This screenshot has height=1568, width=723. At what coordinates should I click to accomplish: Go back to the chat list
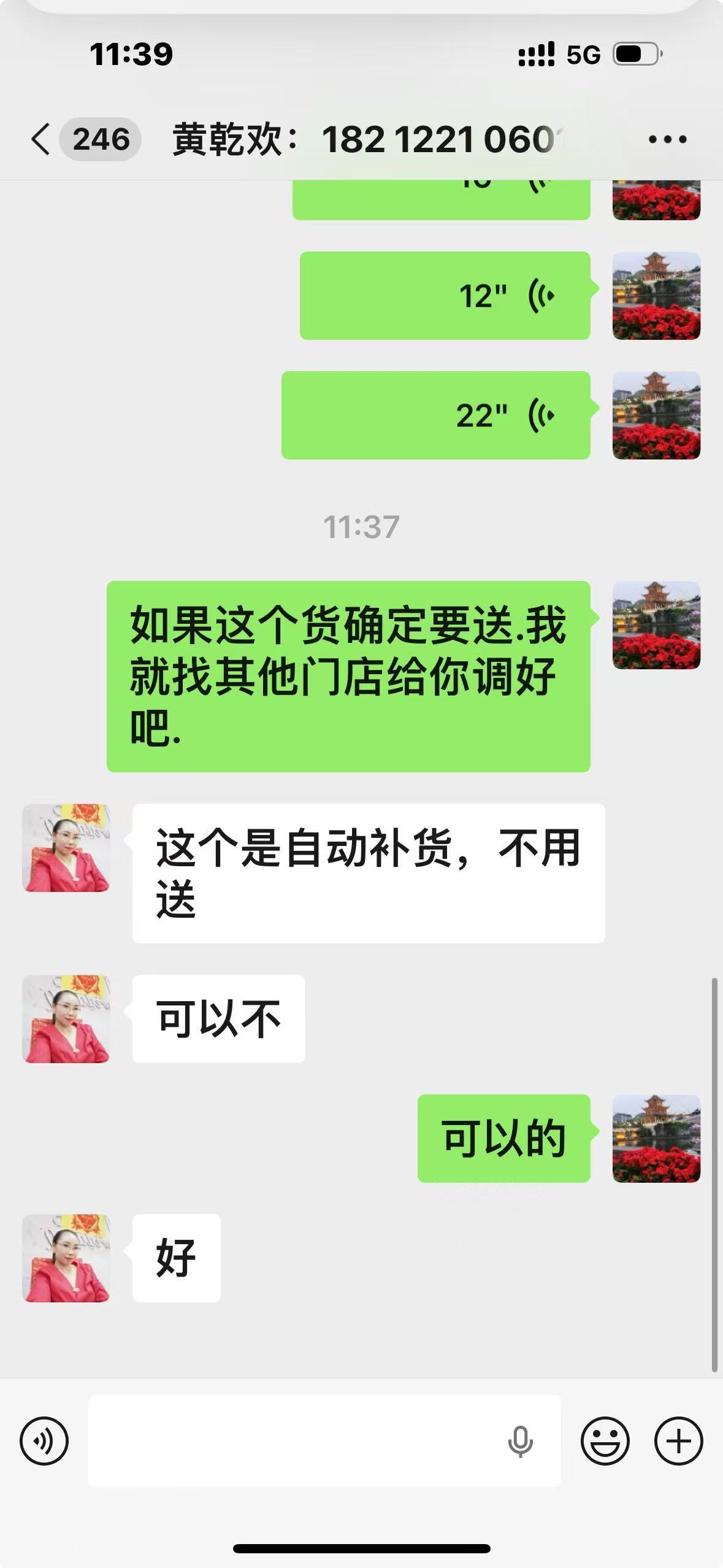click(40, 139)
